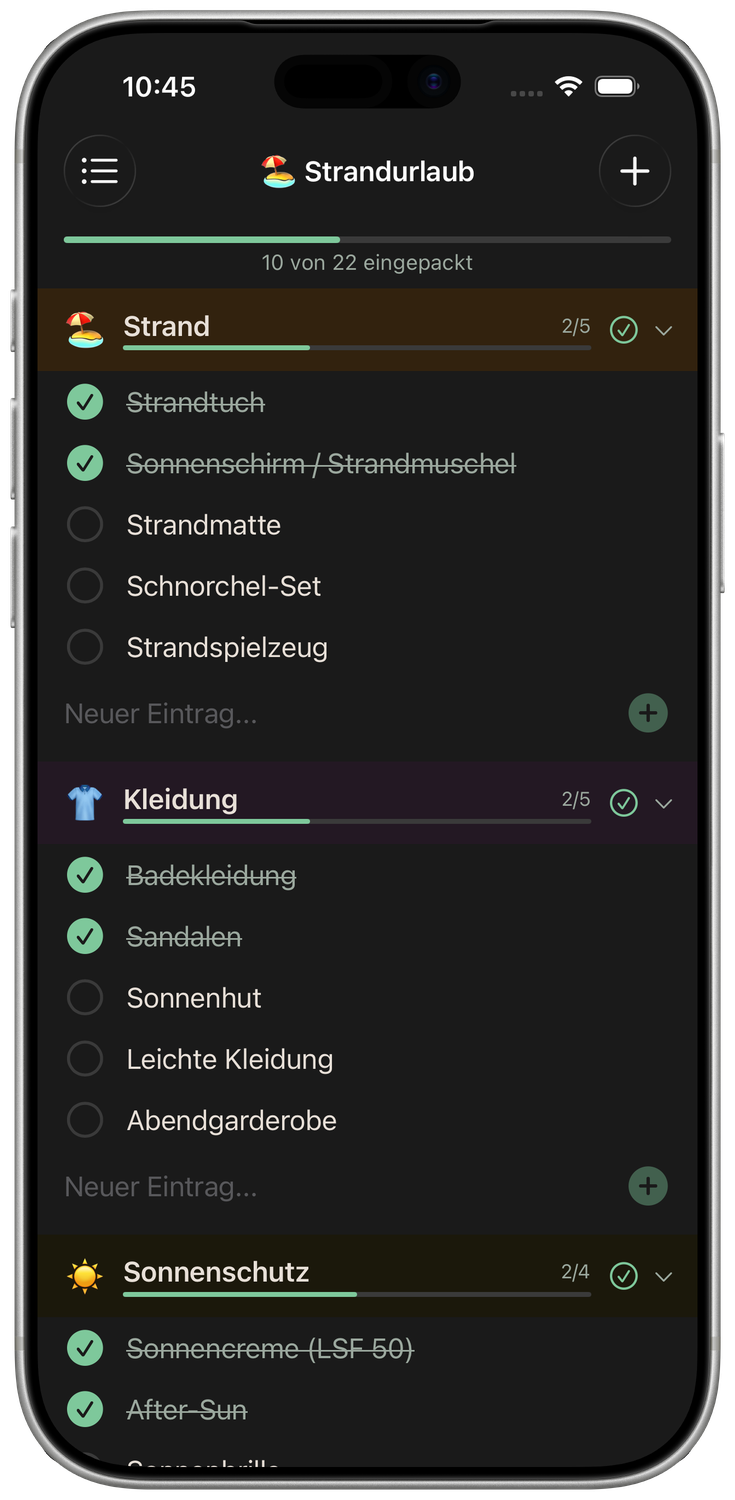Screen dimensions: 735x1500
Task: Collapse the Sonnenschutz section
Action: click(x=664, y=1275)
